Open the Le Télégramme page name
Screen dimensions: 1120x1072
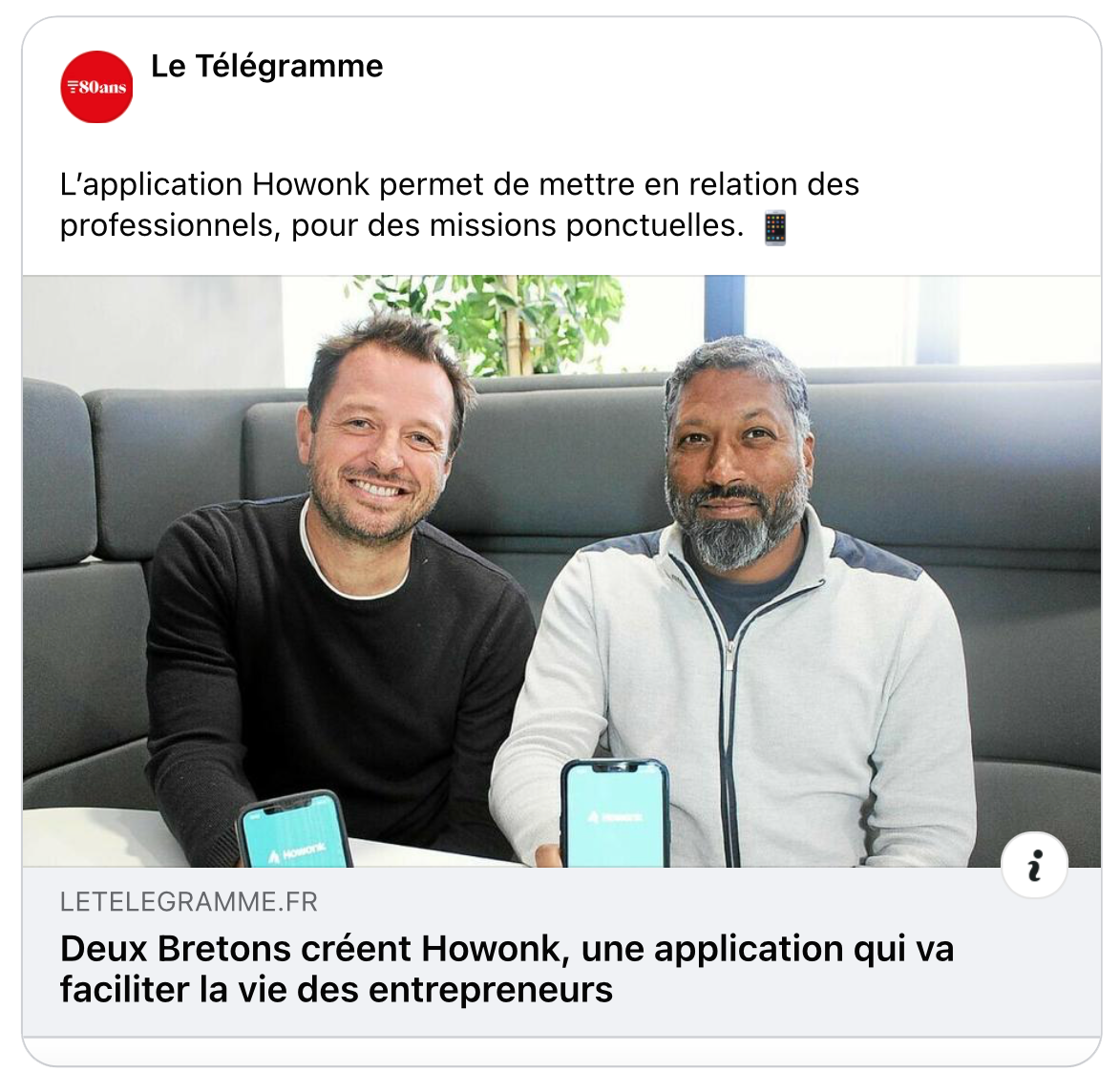pos(266,66)
